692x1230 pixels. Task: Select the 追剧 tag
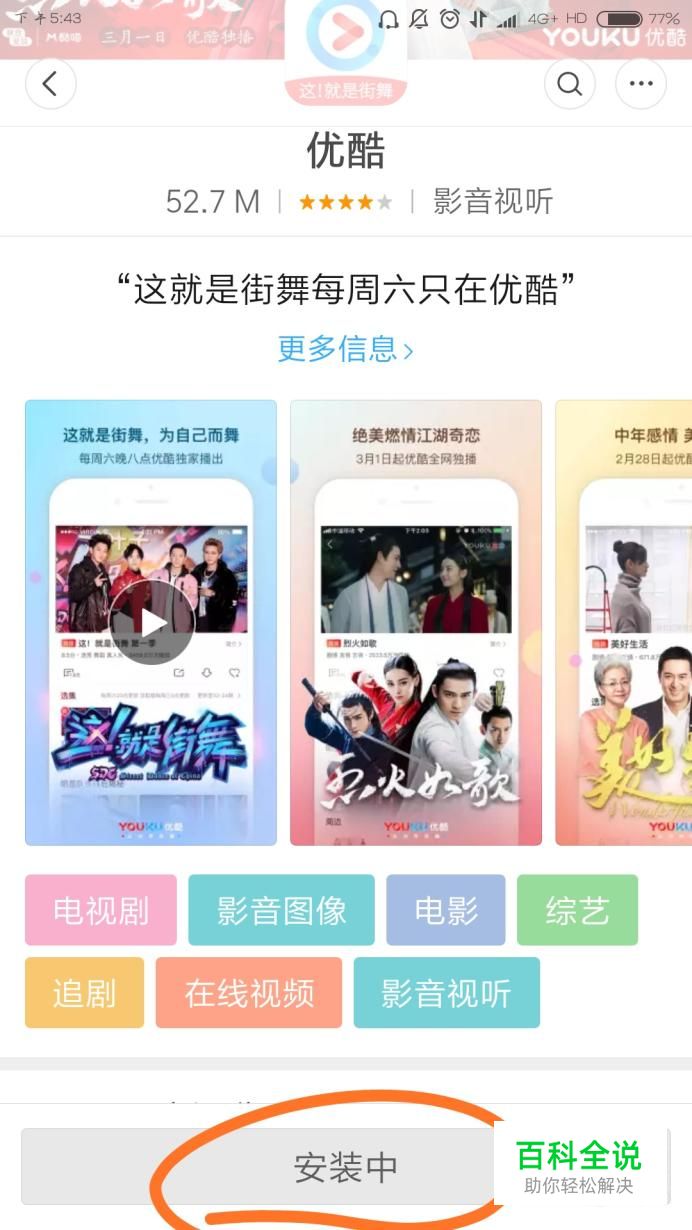pyautogui.click(x=84, y=993)
